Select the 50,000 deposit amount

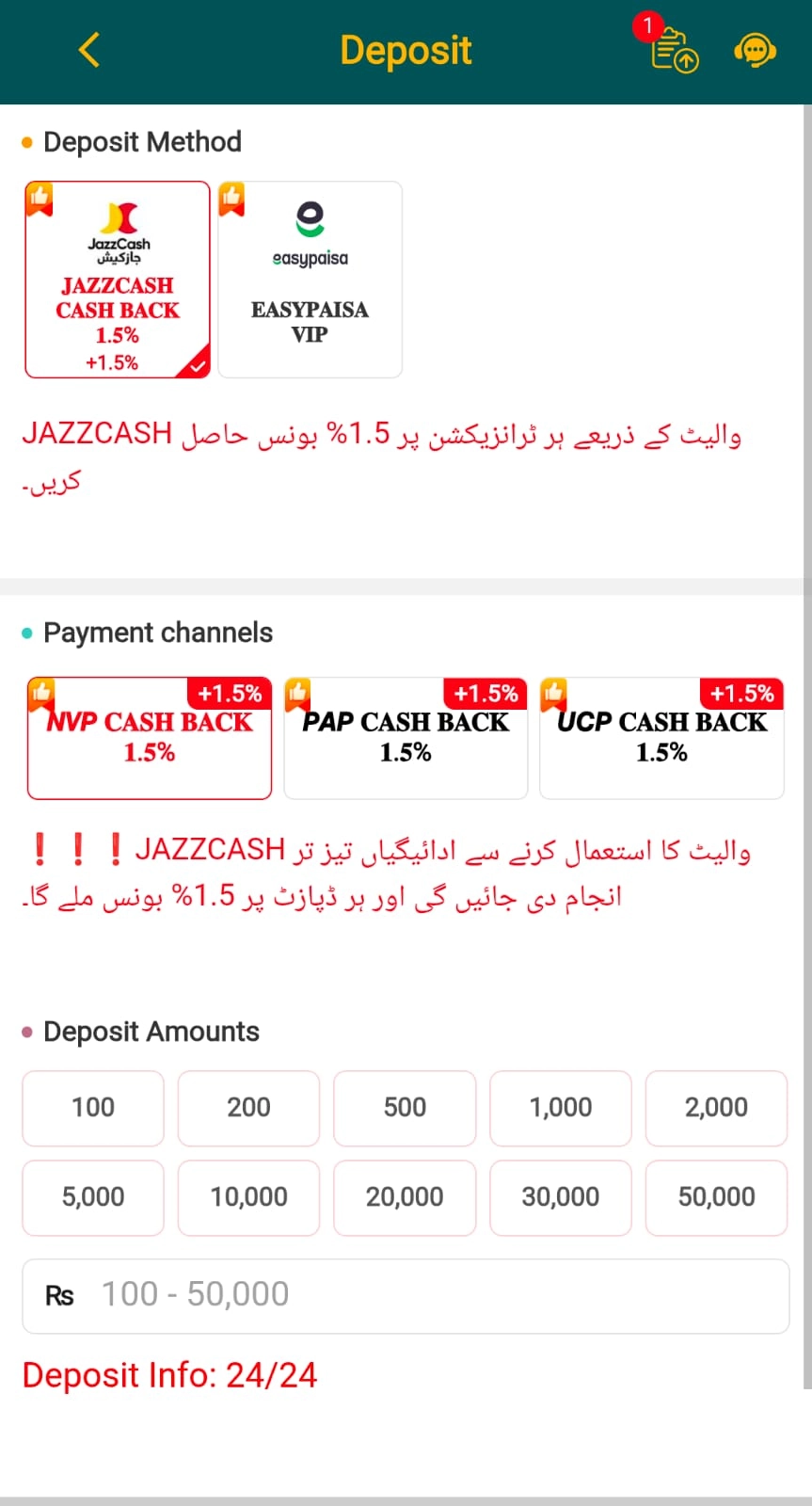(716, 1197)
